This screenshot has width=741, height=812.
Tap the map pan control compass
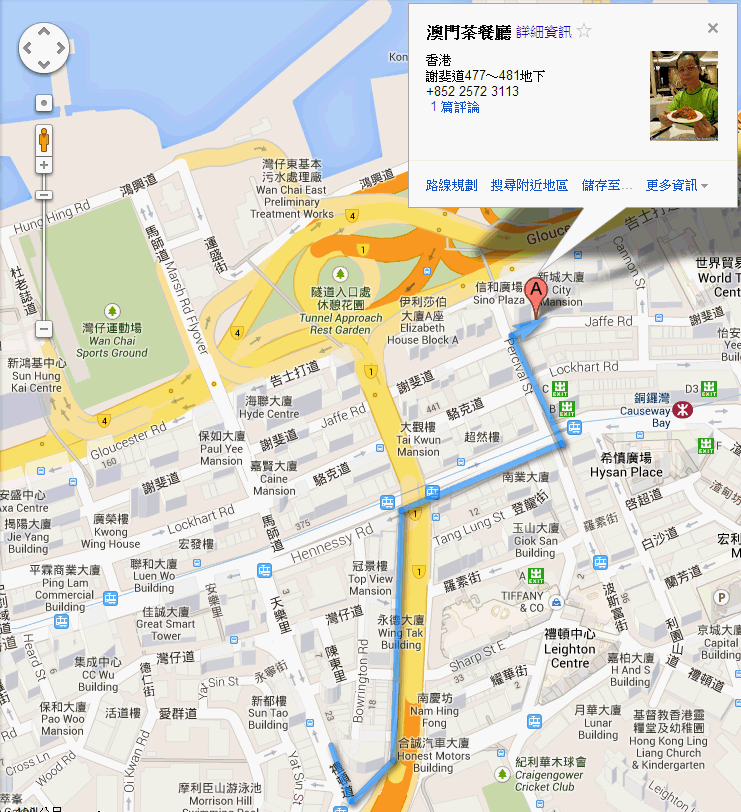coord(44,45)
